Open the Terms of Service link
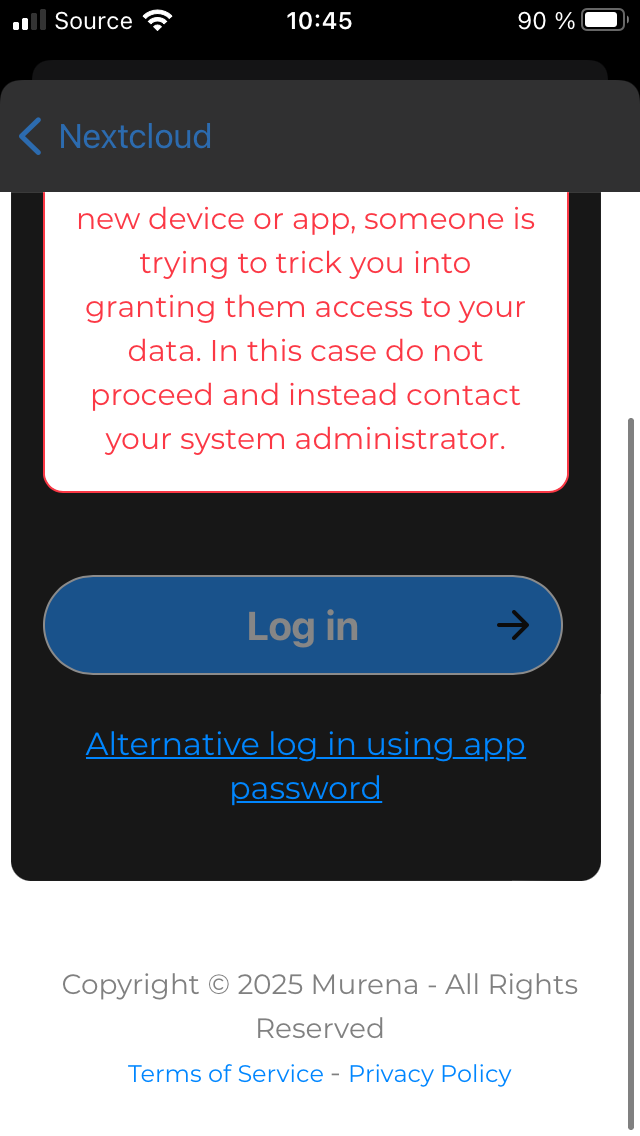 pyautogui.click(x=225, y=1074)
